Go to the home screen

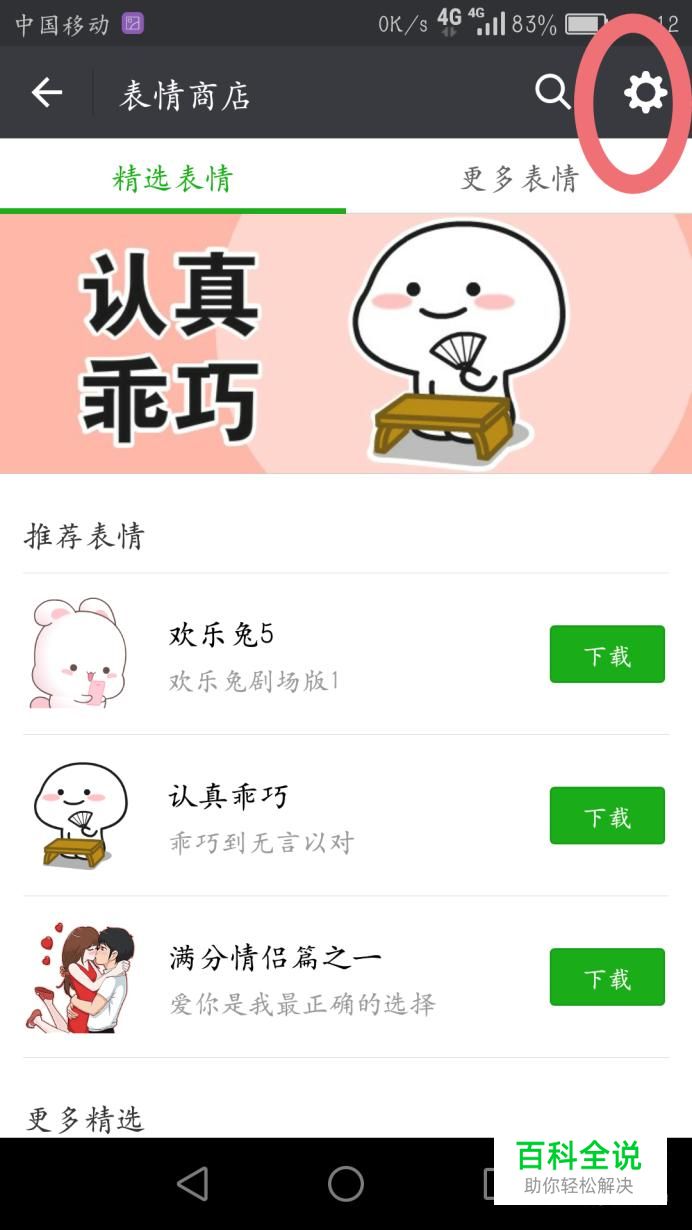346,1184
